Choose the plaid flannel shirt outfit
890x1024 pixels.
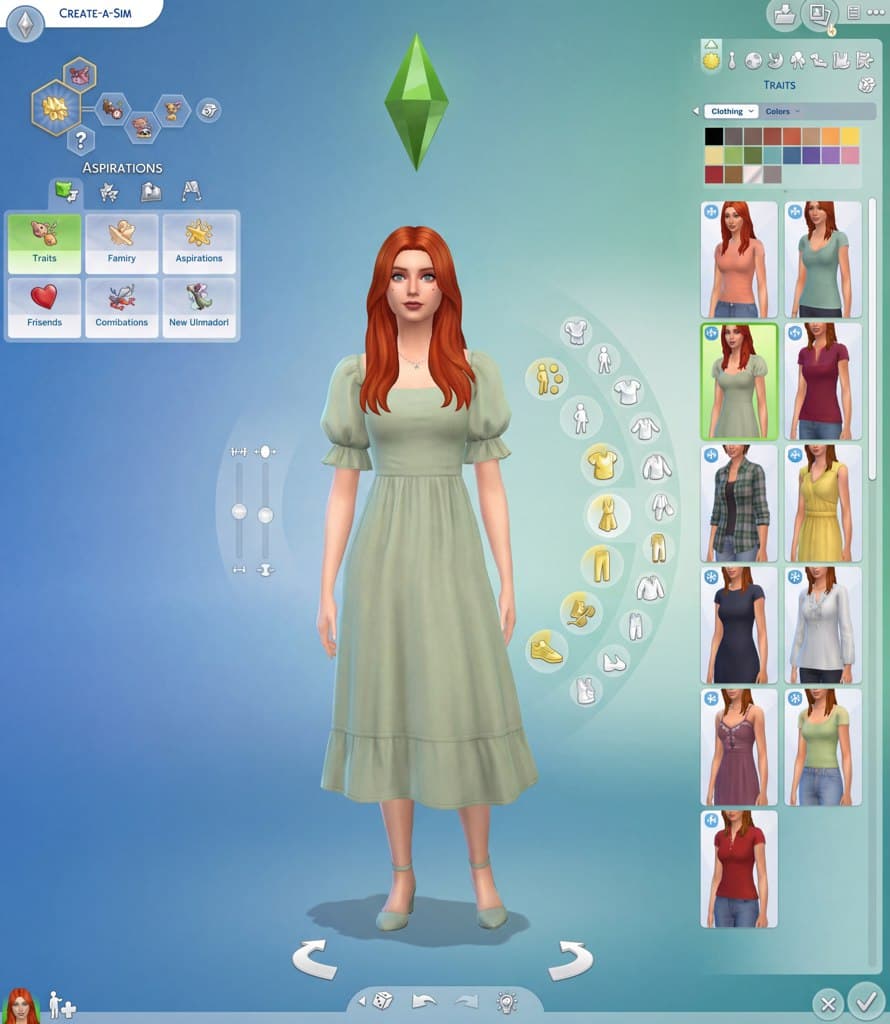739,502
